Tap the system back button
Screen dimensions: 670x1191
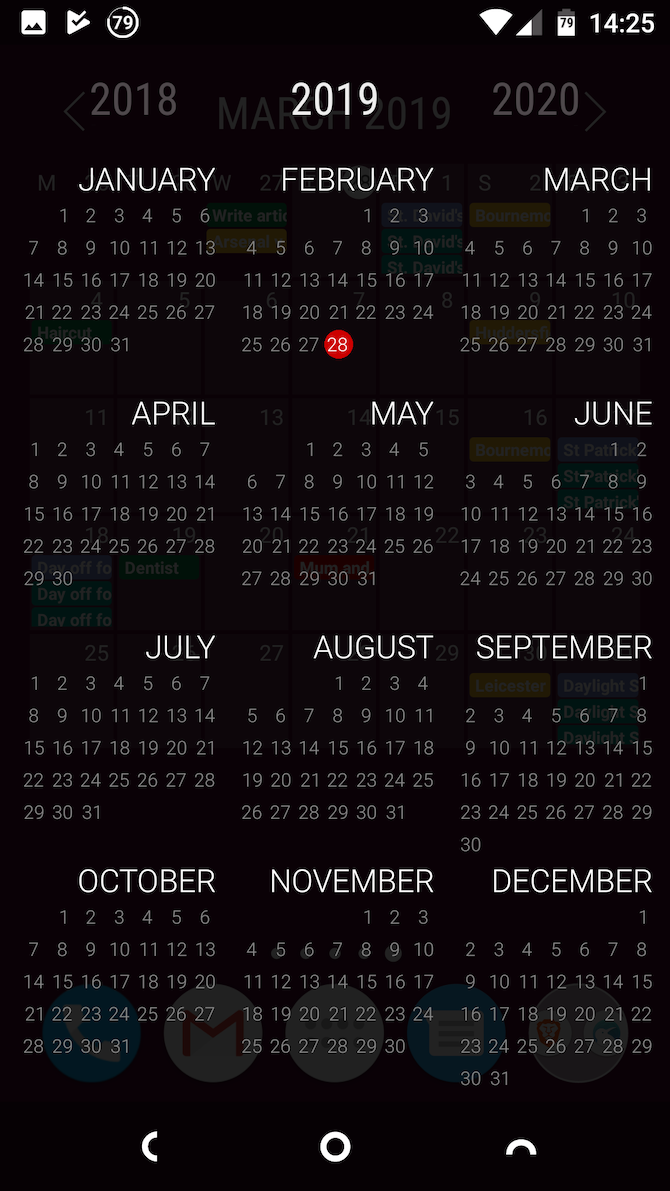click(x=151, y=1147)
